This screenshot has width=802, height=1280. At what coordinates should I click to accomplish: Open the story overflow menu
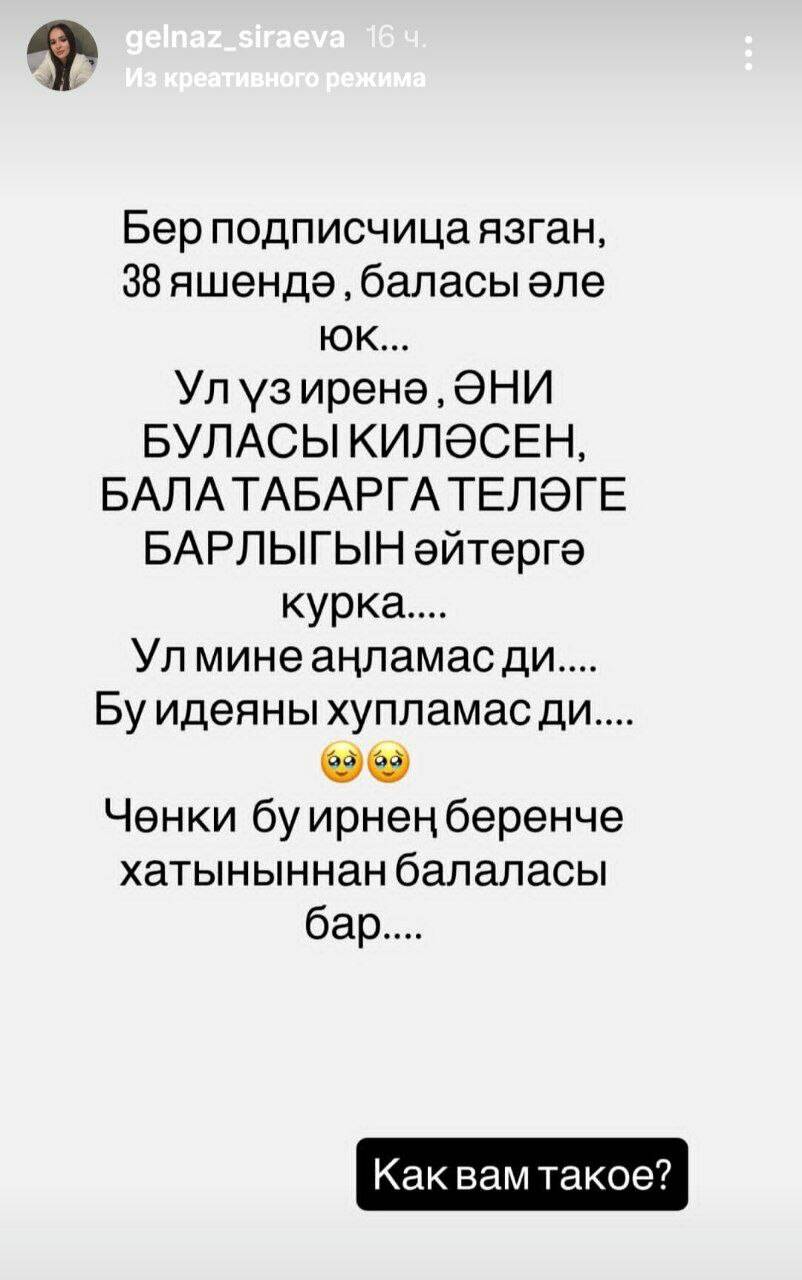748,52
